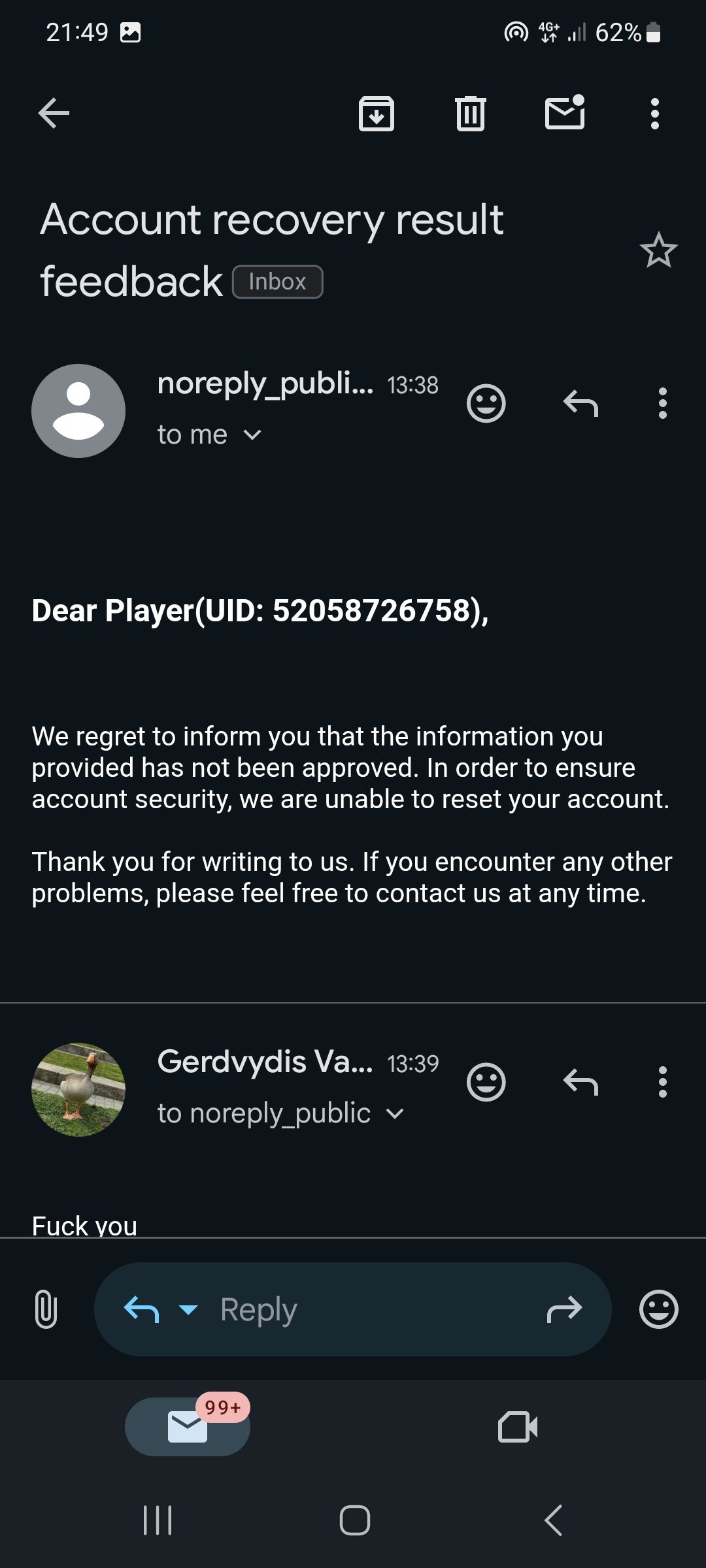The image size is (706, 1568).
Task: Add emoji reaction to noreply_public's message
Action: [x=486, y=403]
